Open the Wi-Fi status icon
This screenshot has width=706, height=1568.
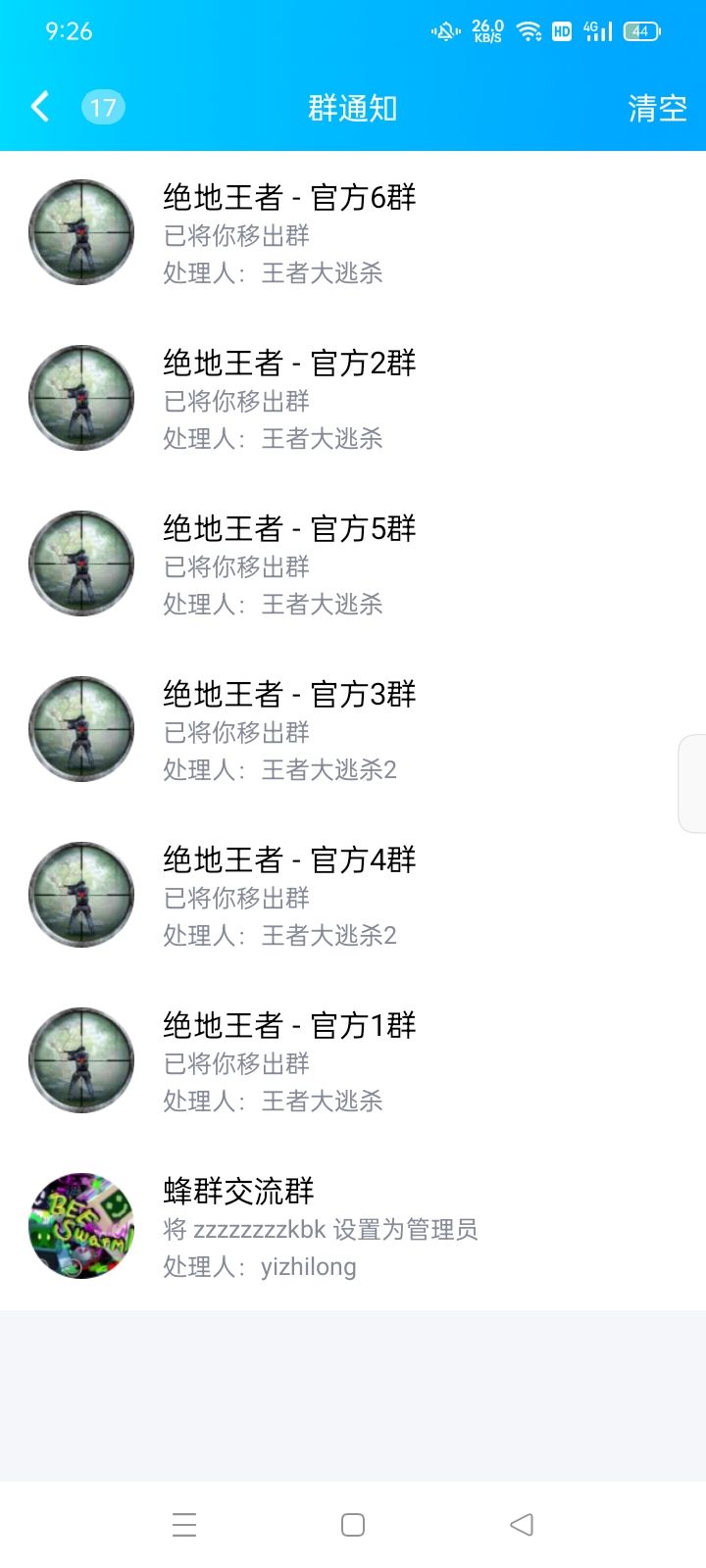(x=529, y=31)
